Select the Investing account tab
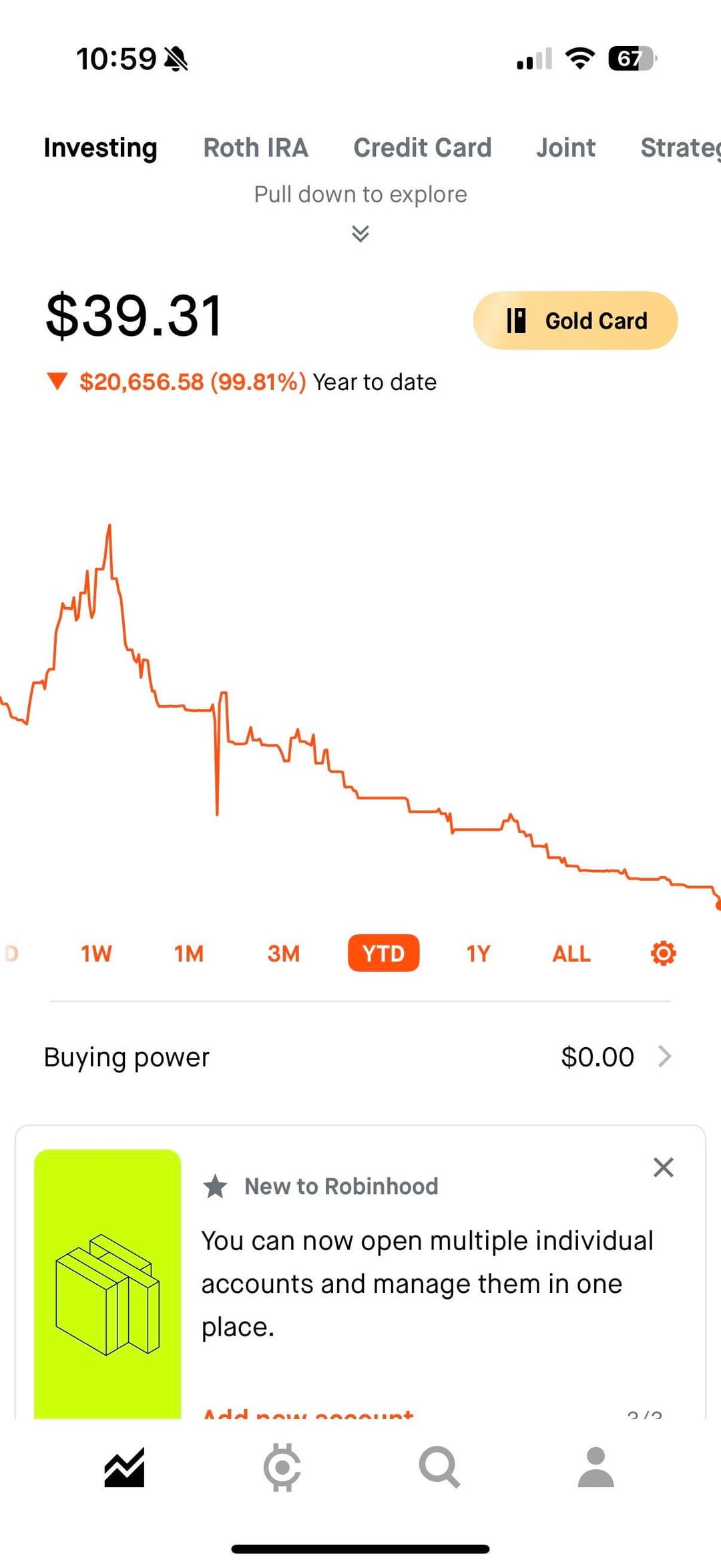Screen dimensions: 721x1568 pyautogui.click(x=100, y=148)
